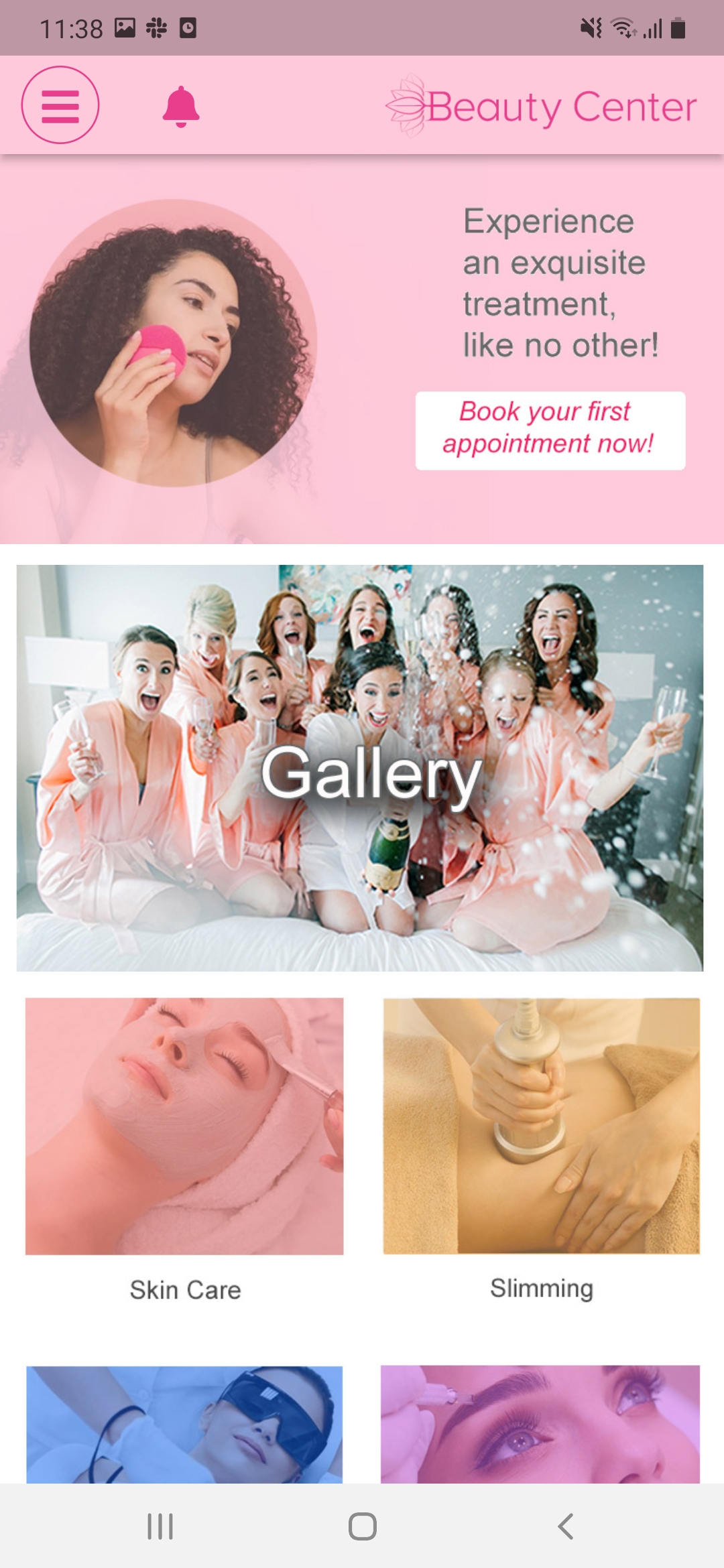724x1568 pixels.
Task: Go back using the system back button
Action: point(565,1526)
